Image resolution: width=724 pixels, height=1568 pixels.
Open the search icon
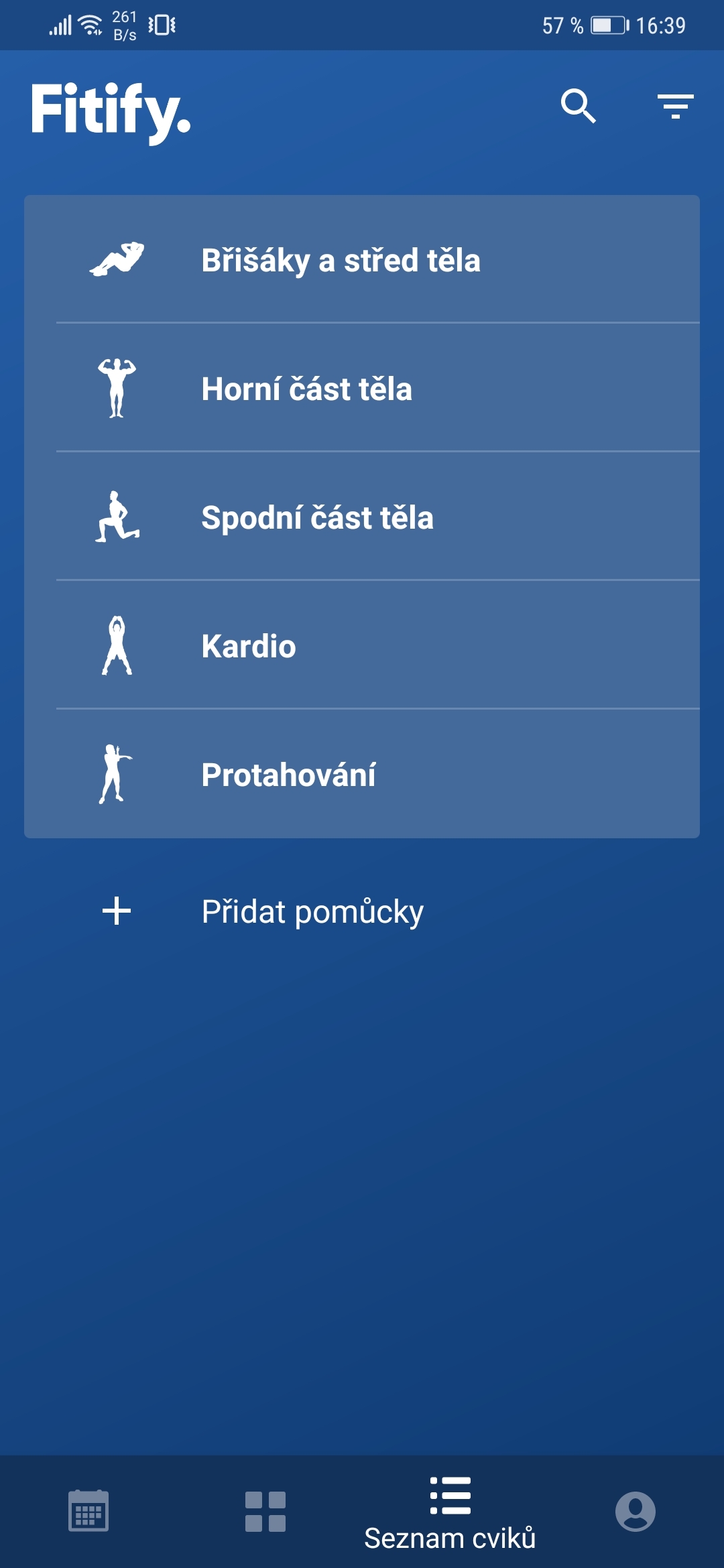[578, 107]
